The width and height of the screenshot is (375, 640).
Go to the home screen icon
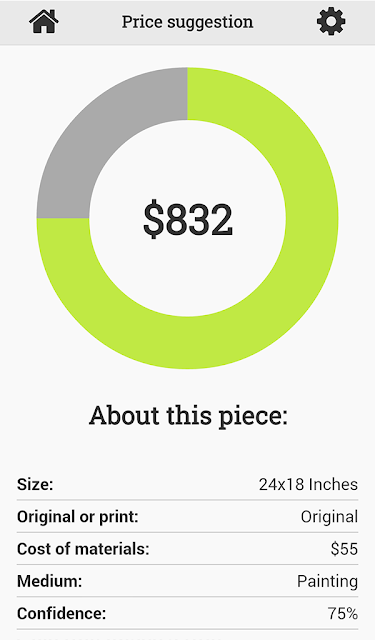tap(44, 22)
